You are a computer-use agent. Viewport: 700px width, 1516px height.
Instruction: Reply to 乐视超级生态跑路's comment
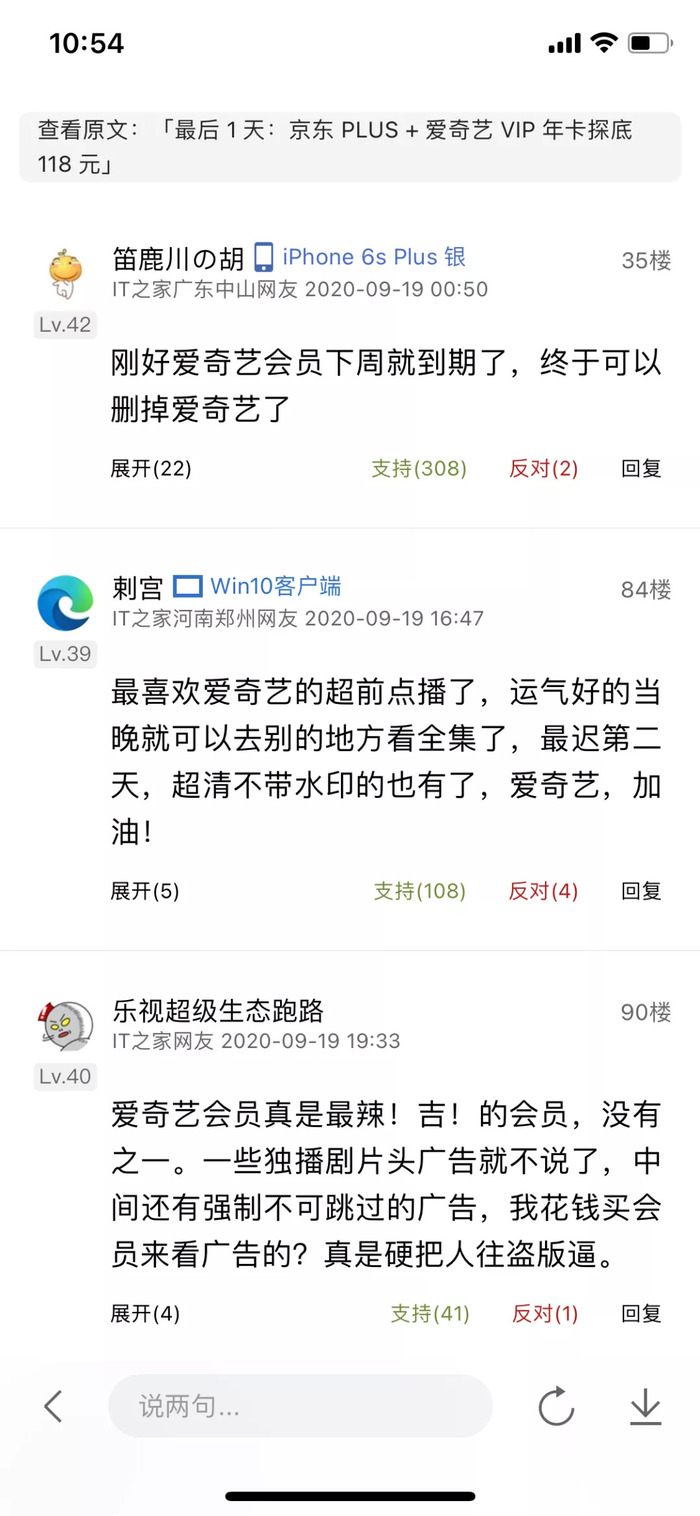click(641, 1313)
